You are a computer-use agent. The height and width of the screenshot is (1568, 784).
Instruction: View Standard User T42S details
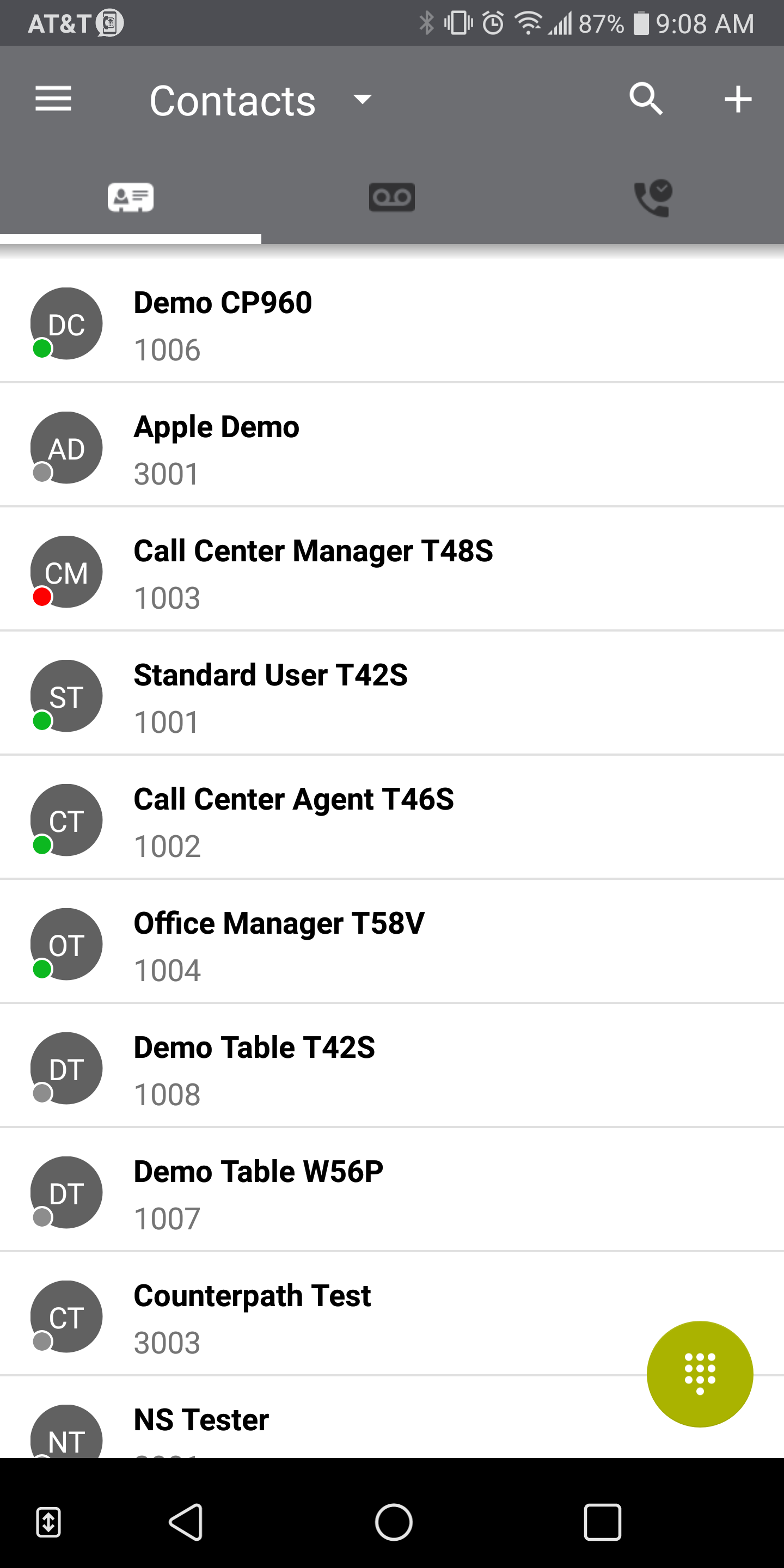pos(392,696)
